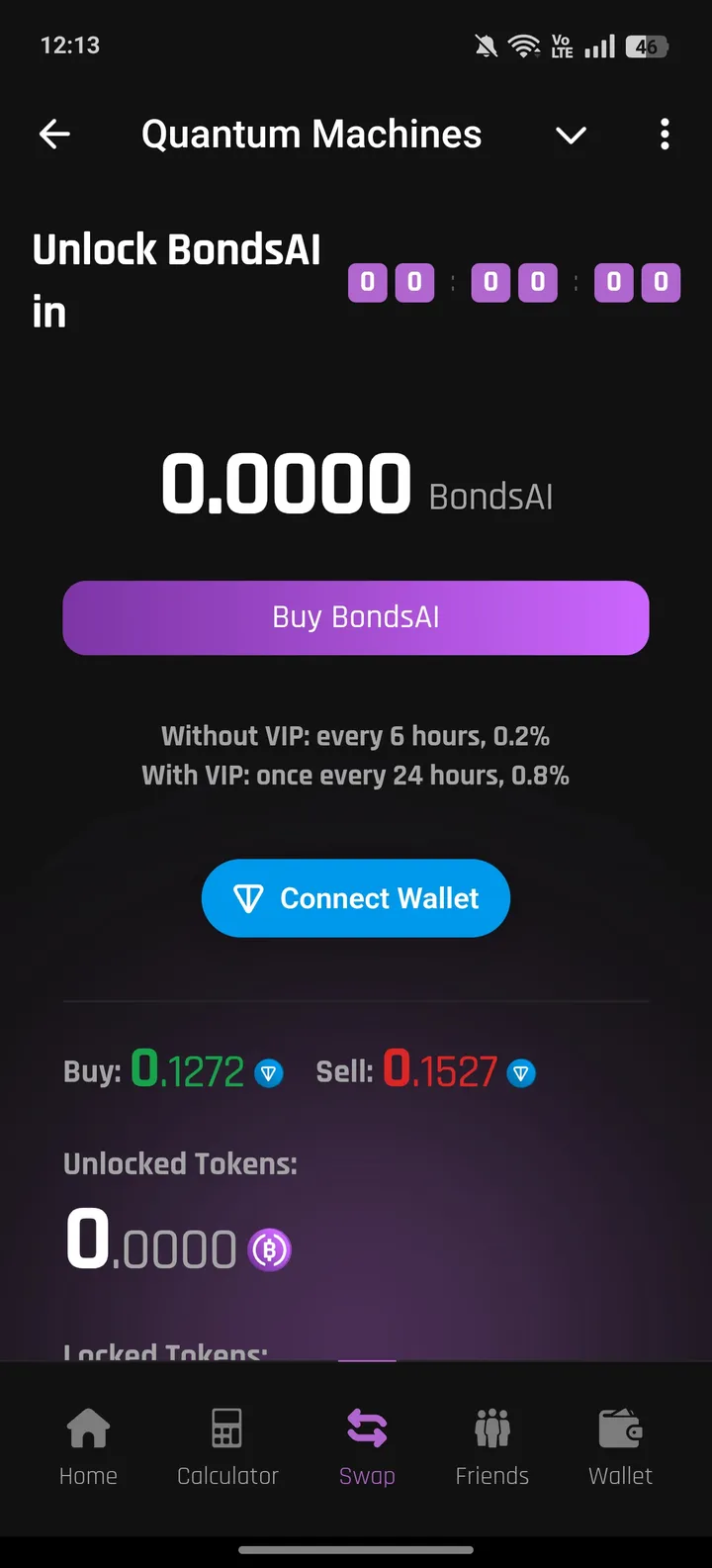Open the three-dot overflow menu

[x=665, y=135]
